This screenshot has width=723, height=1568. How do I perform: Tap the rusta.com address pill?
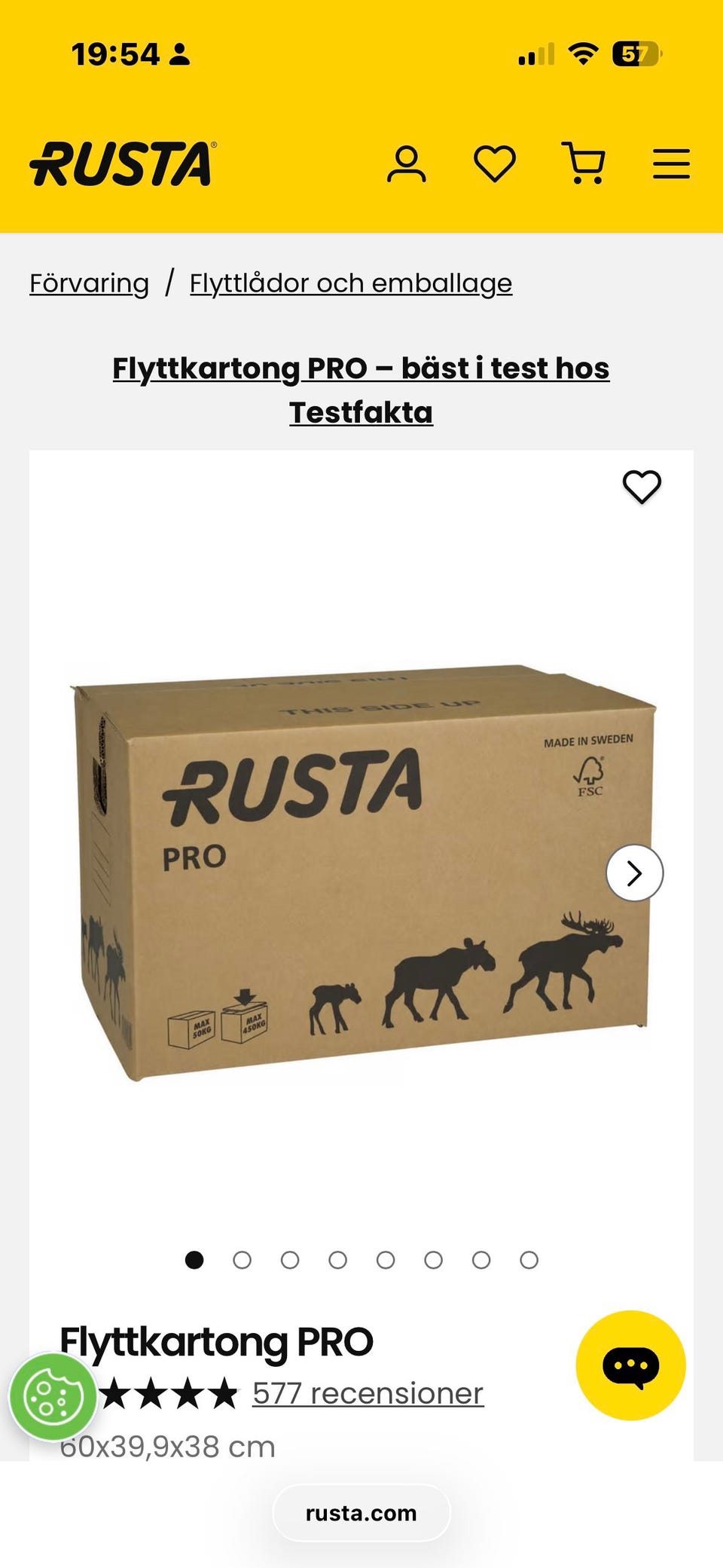tap(361, 1513)
